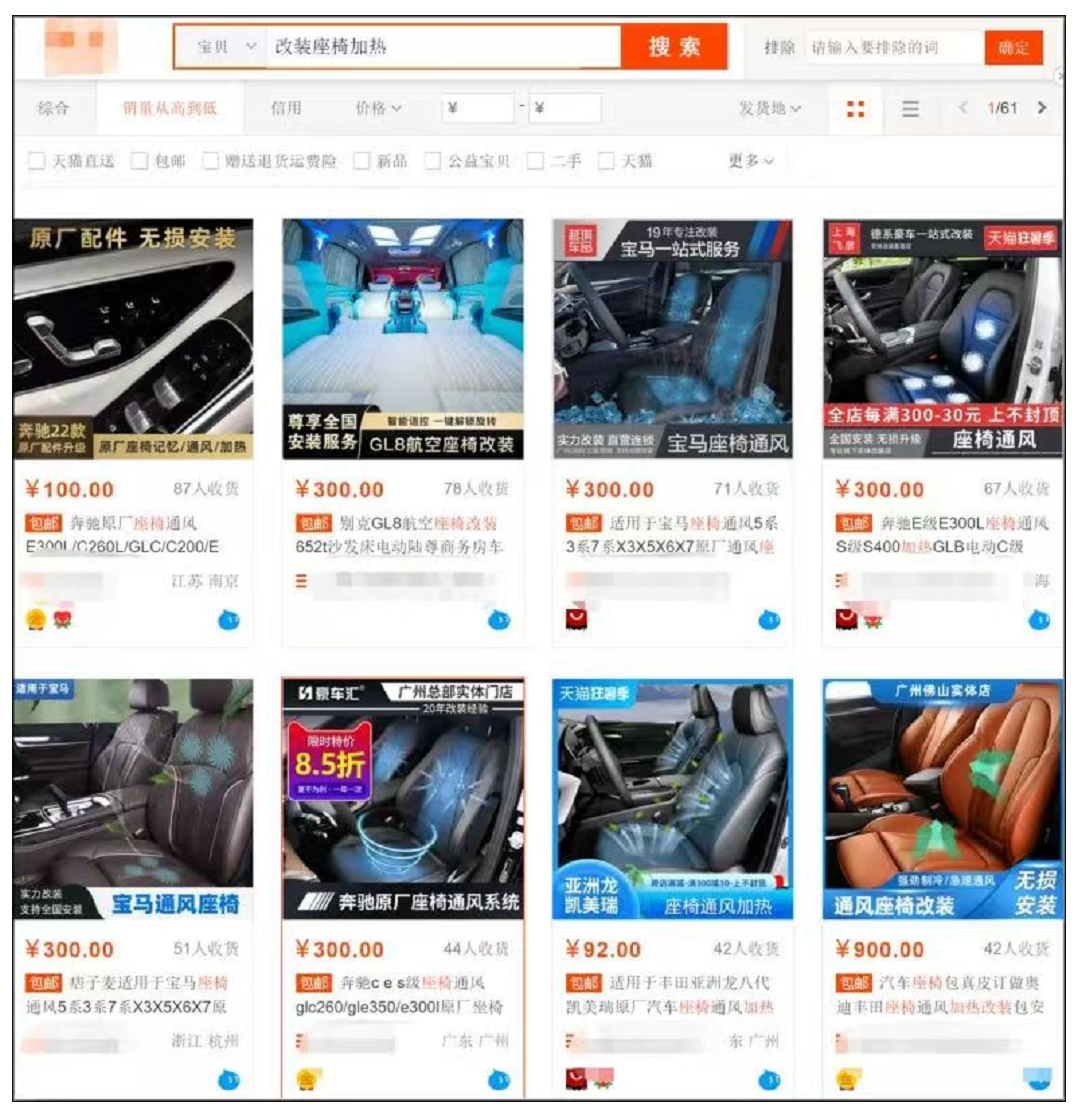The width and height of the screenshot is (1076, 1111).
Task: Enable the 新品 filter checkbox
Action: click(362, 161)
